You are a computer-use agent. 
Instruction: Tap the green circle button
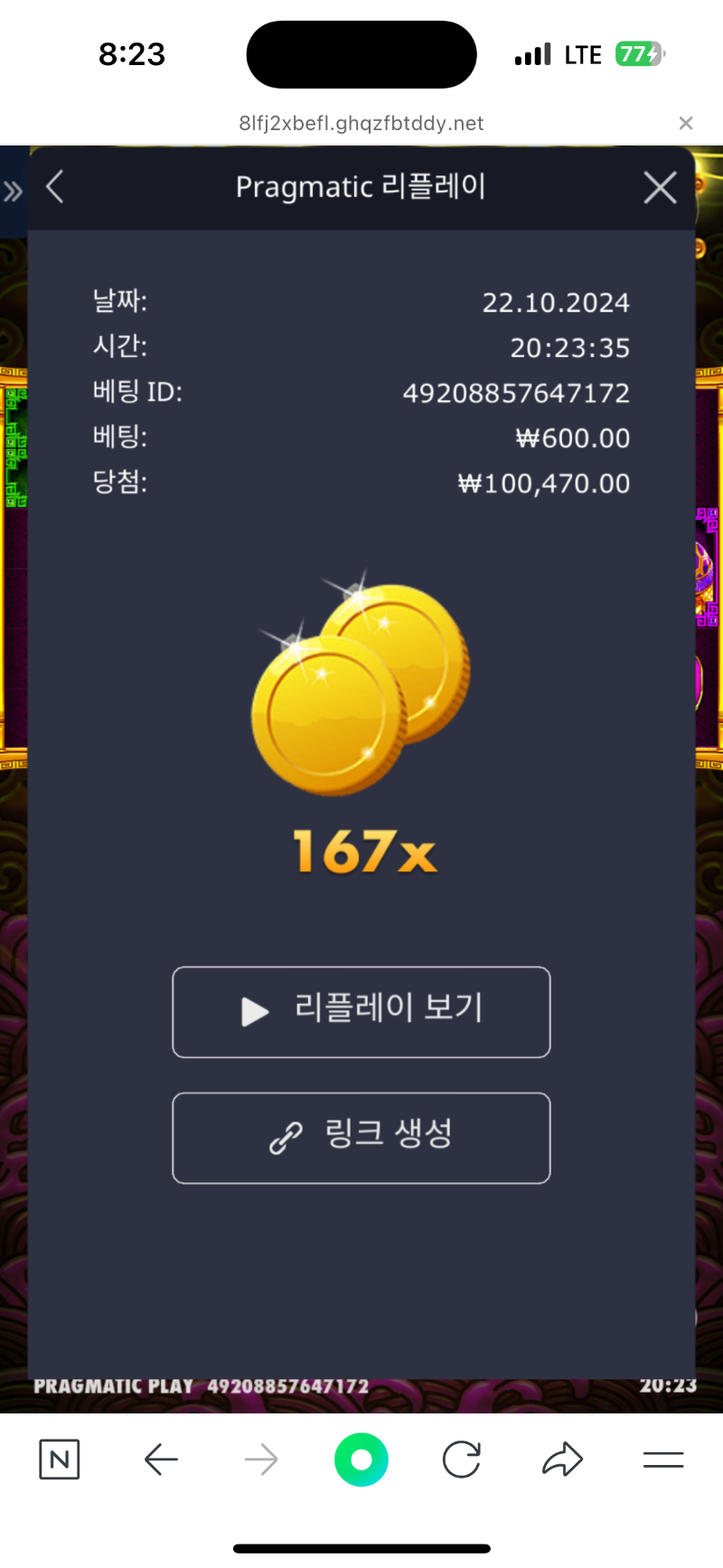[x=361, y=1459]
